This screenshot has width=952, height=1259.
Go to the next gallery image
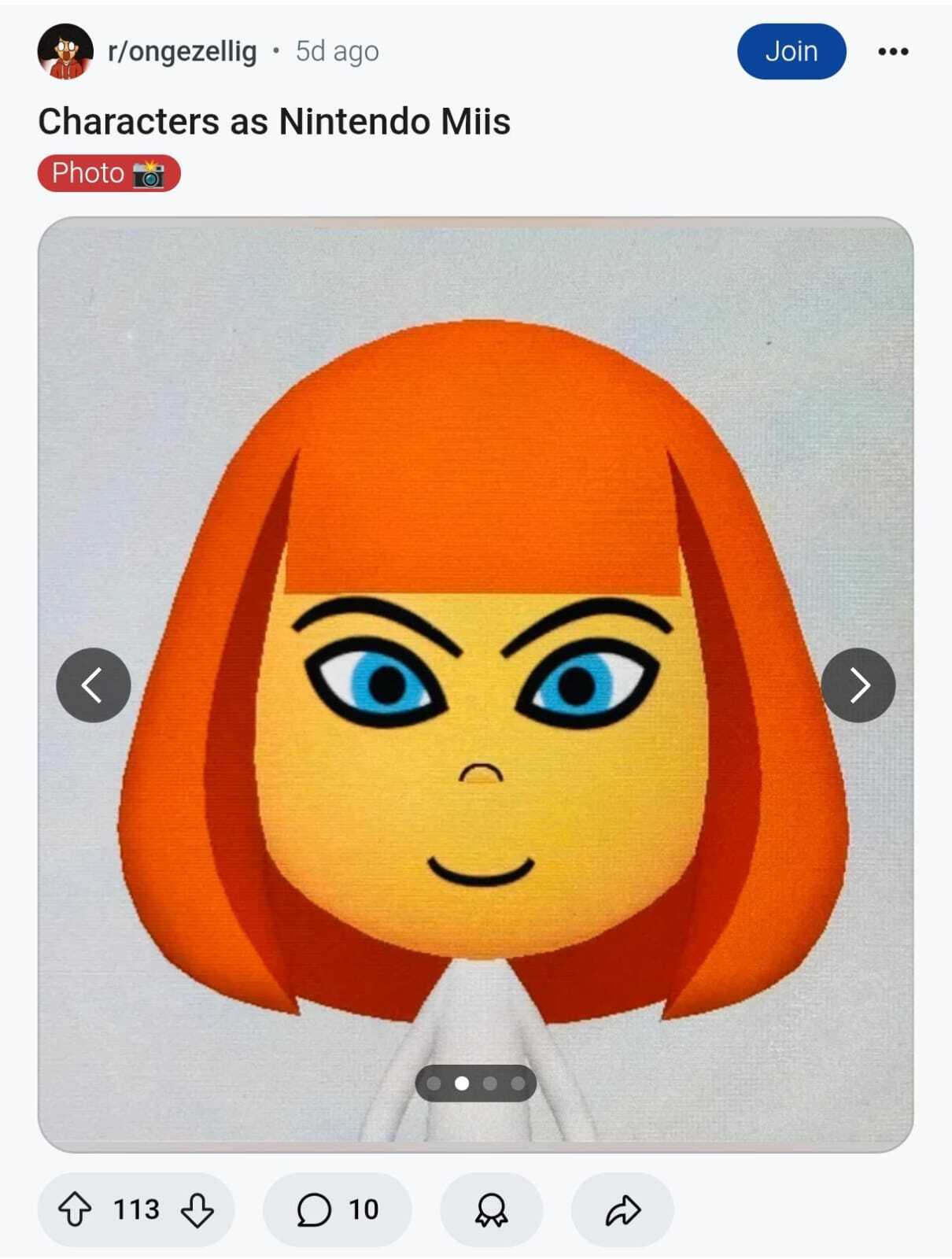point(858,685)
